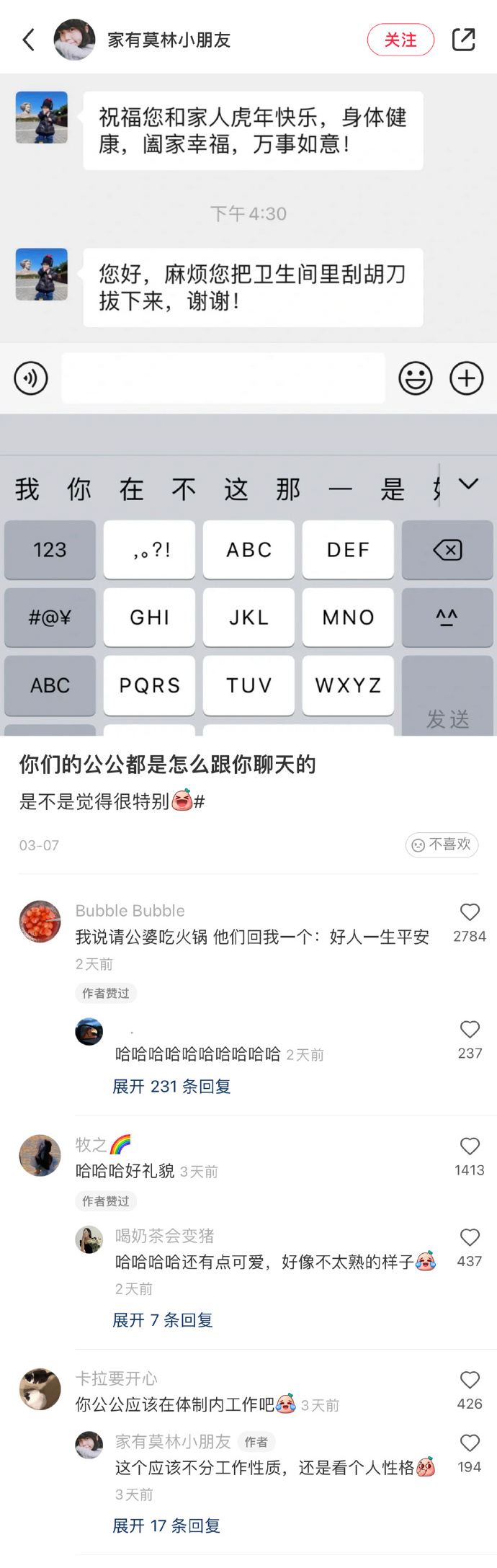The image size is (497, 1568).
Task: Expand 231 replies under Bubble Bubble's comment
Action: tap(171, 1087)
